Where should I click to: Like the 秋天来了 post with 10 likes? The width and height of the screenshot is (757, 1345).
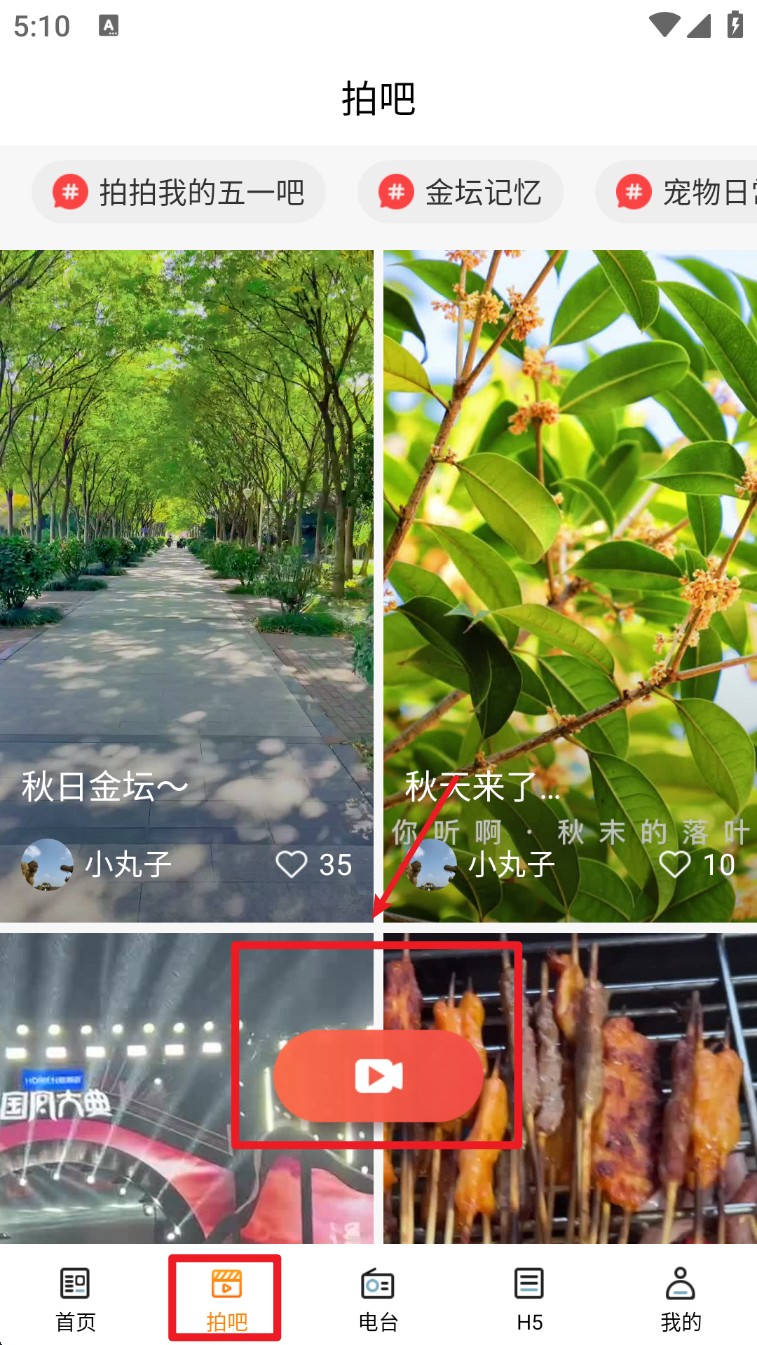point(676,864)
